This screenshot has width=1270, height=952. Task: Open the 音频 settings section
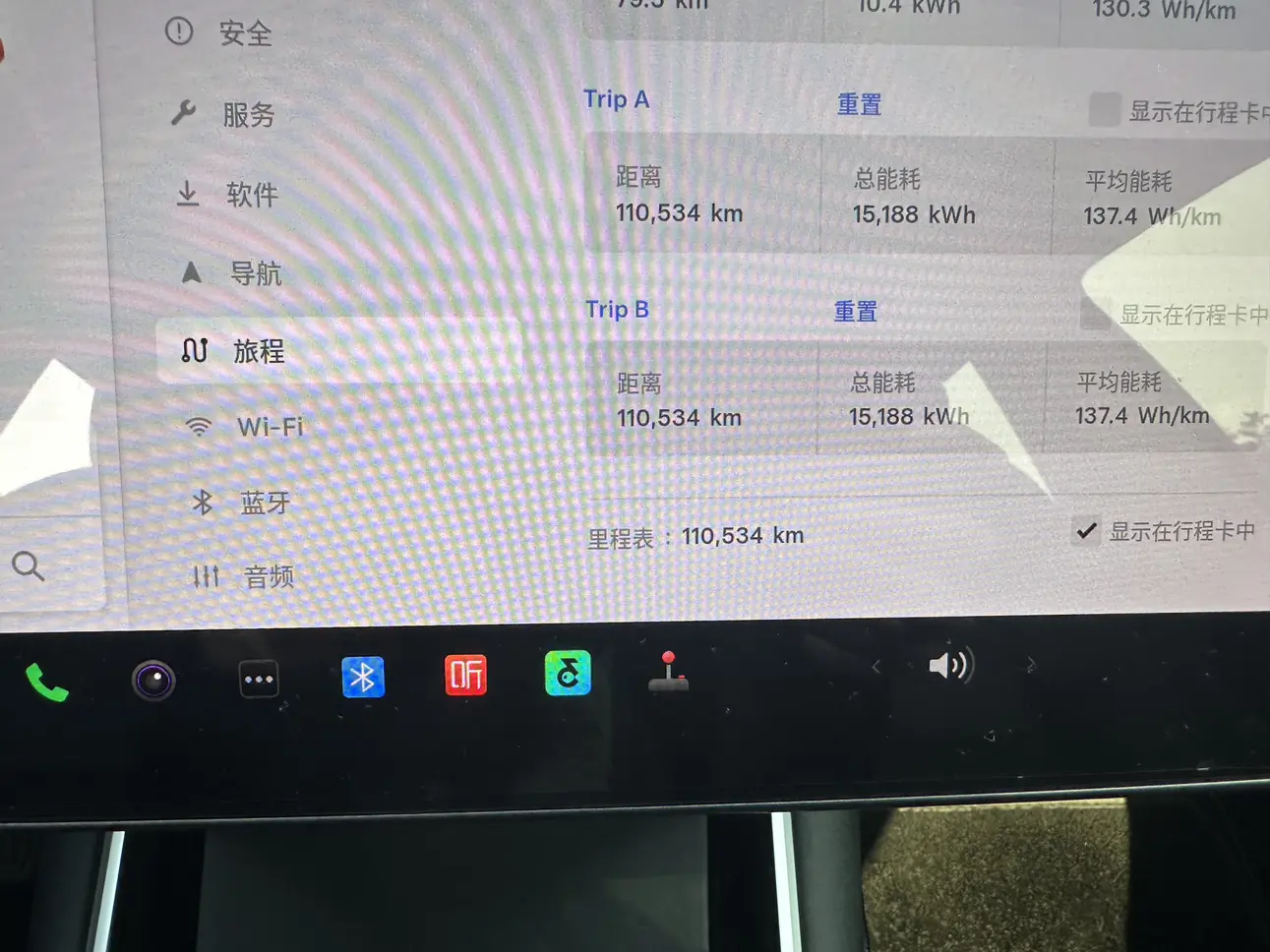point(268,576)
